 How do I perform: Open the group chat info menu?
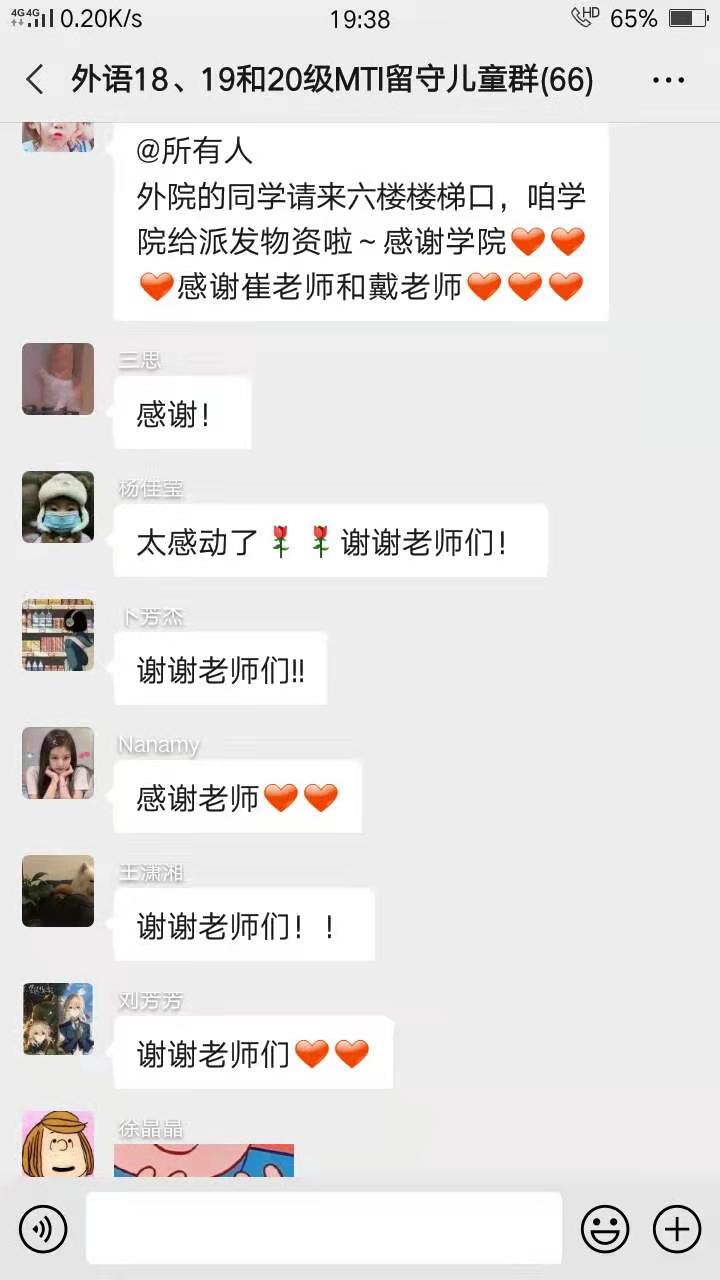[668, 80]
